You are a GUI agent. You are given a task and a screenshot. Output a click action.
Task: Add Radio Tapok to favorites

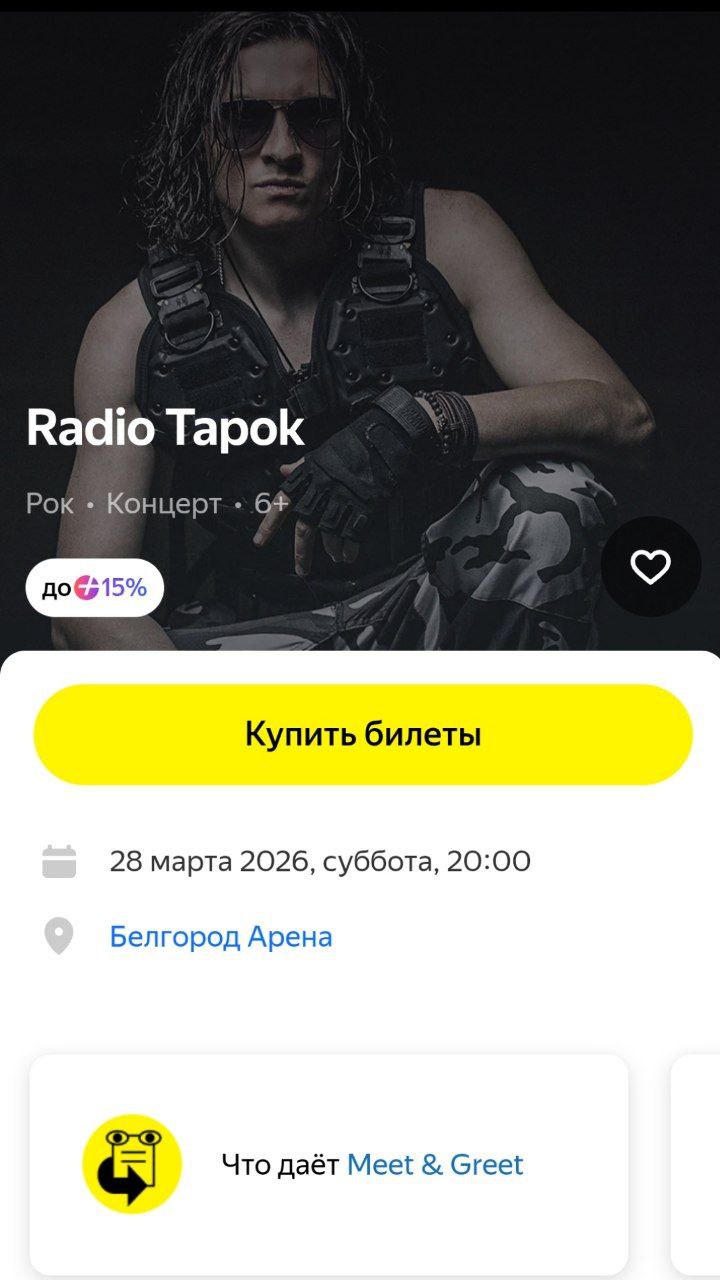coord(650,567)
